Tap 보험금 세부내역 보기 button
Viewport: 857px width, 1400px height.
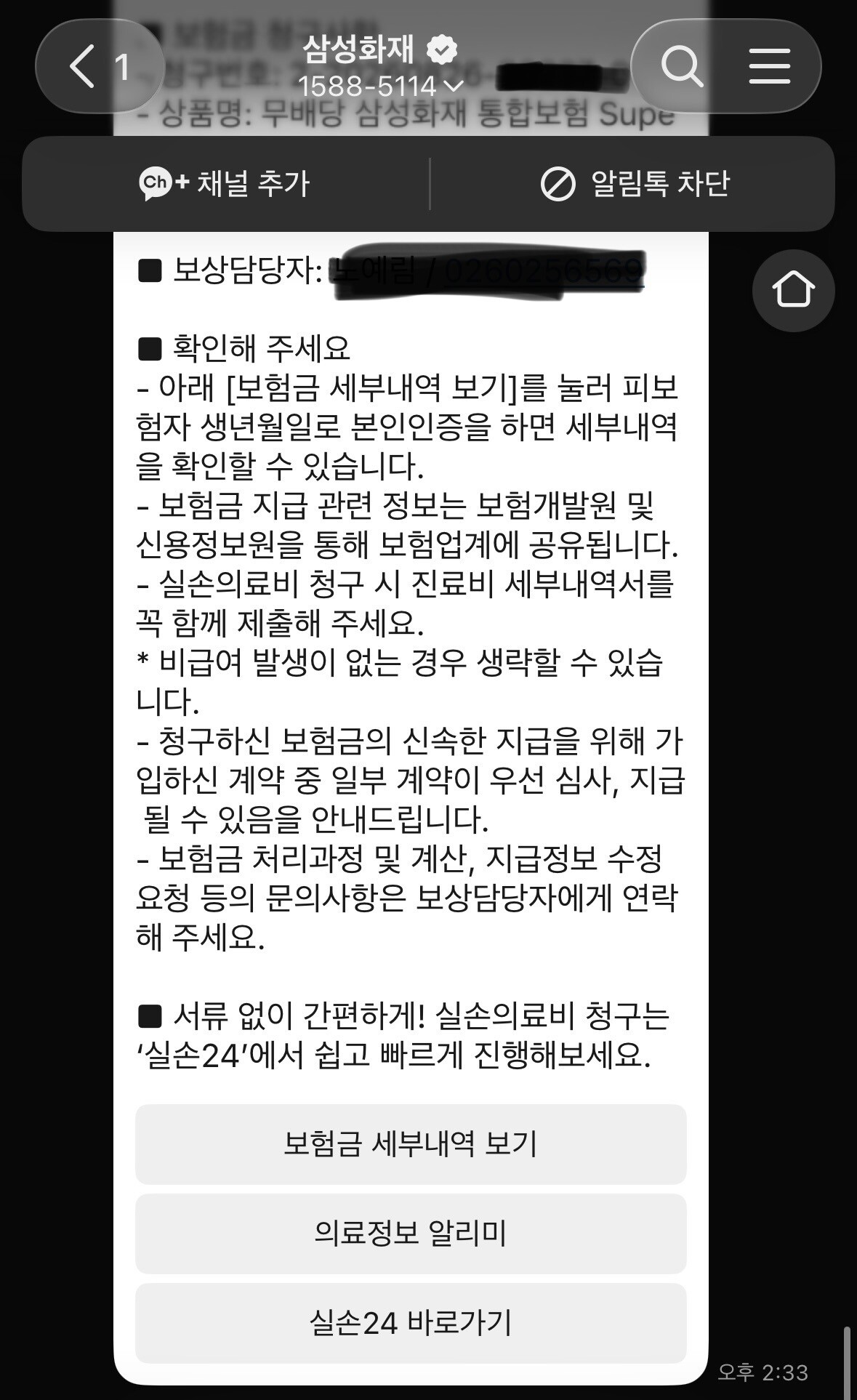[411, 1144]
